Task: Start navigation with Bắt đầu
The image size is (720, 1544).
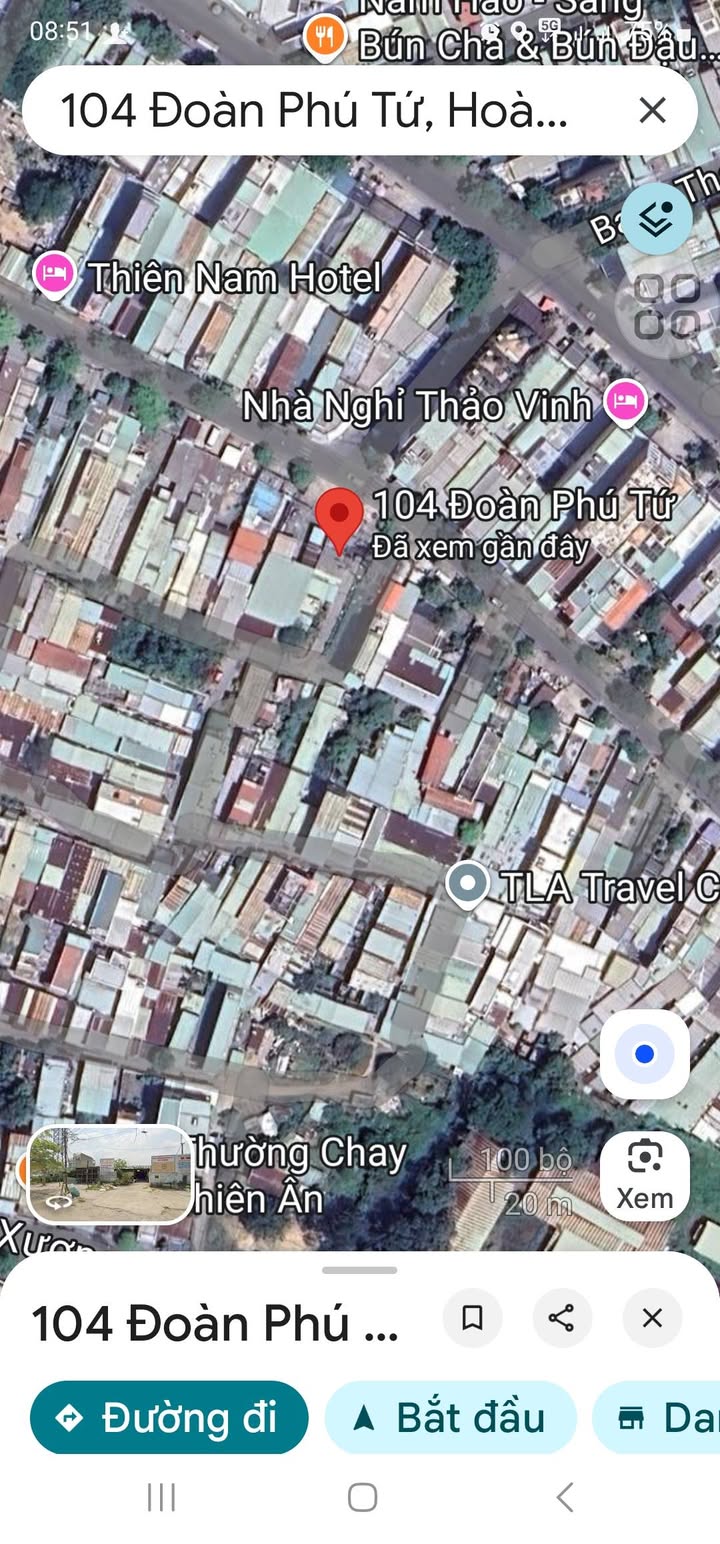Action: tap(451, 1417)
